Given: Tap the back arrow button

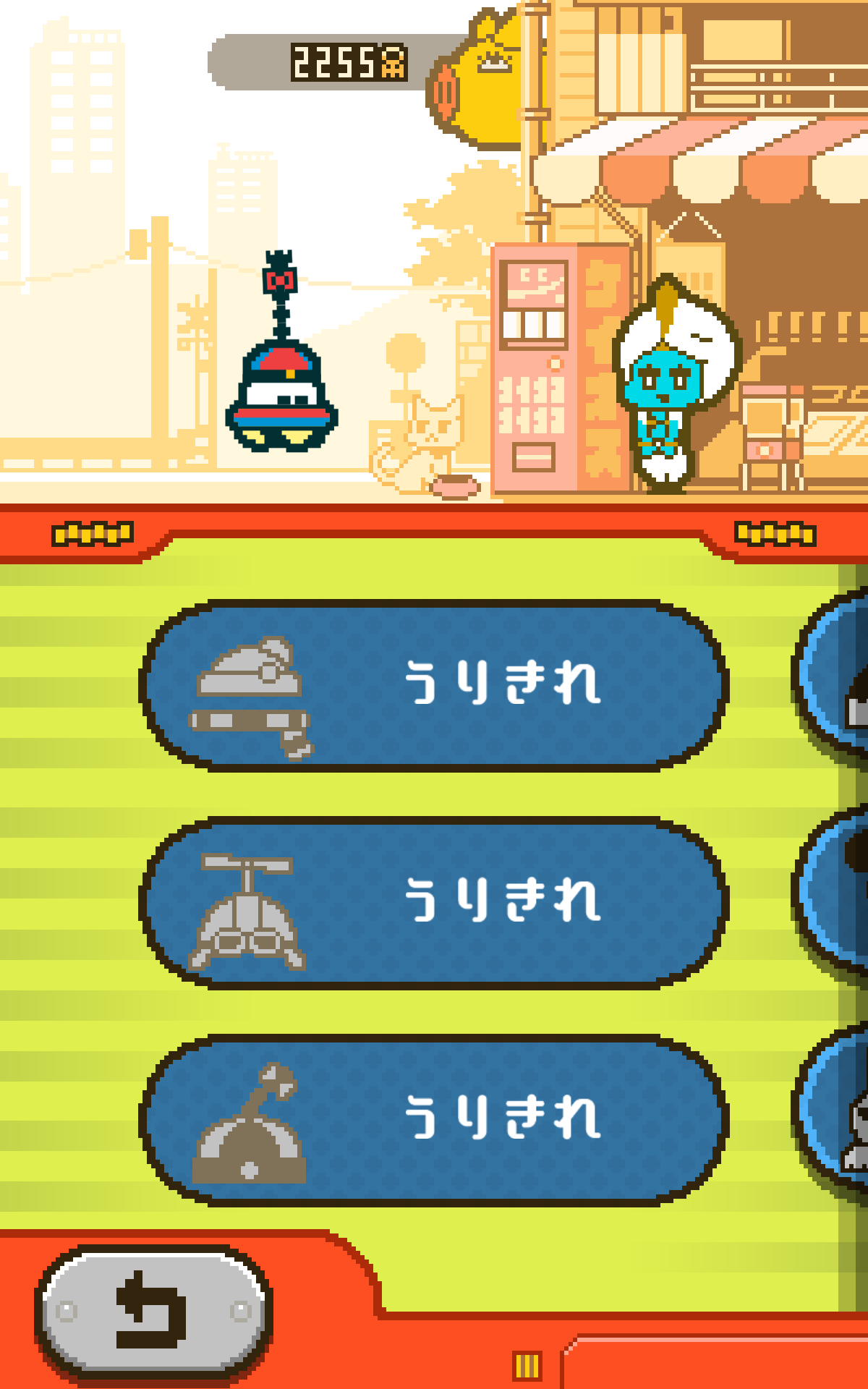Looking at the screenshot, I should 153,1310.
